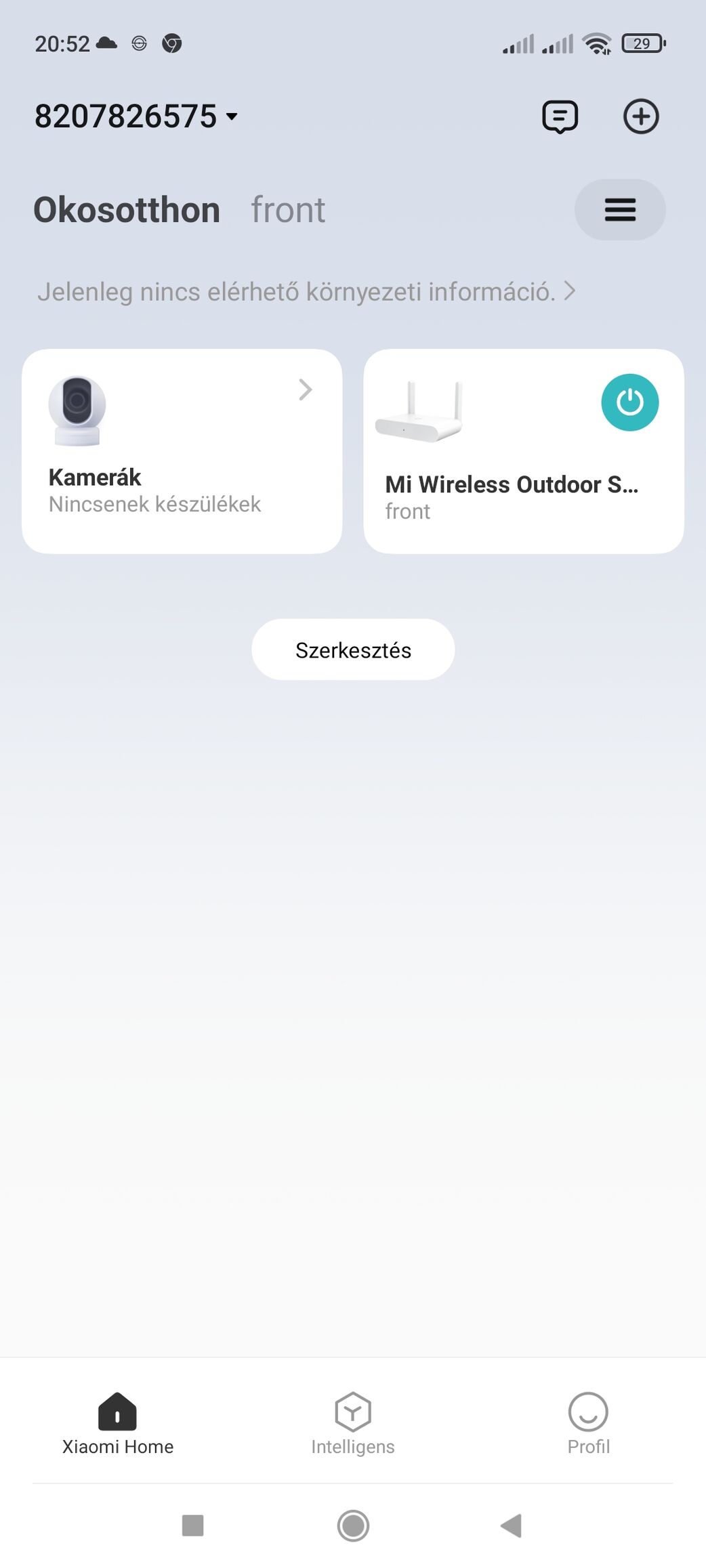
Task: Go to the Xiaomi Home tab
Action: tap(118, 1423)
